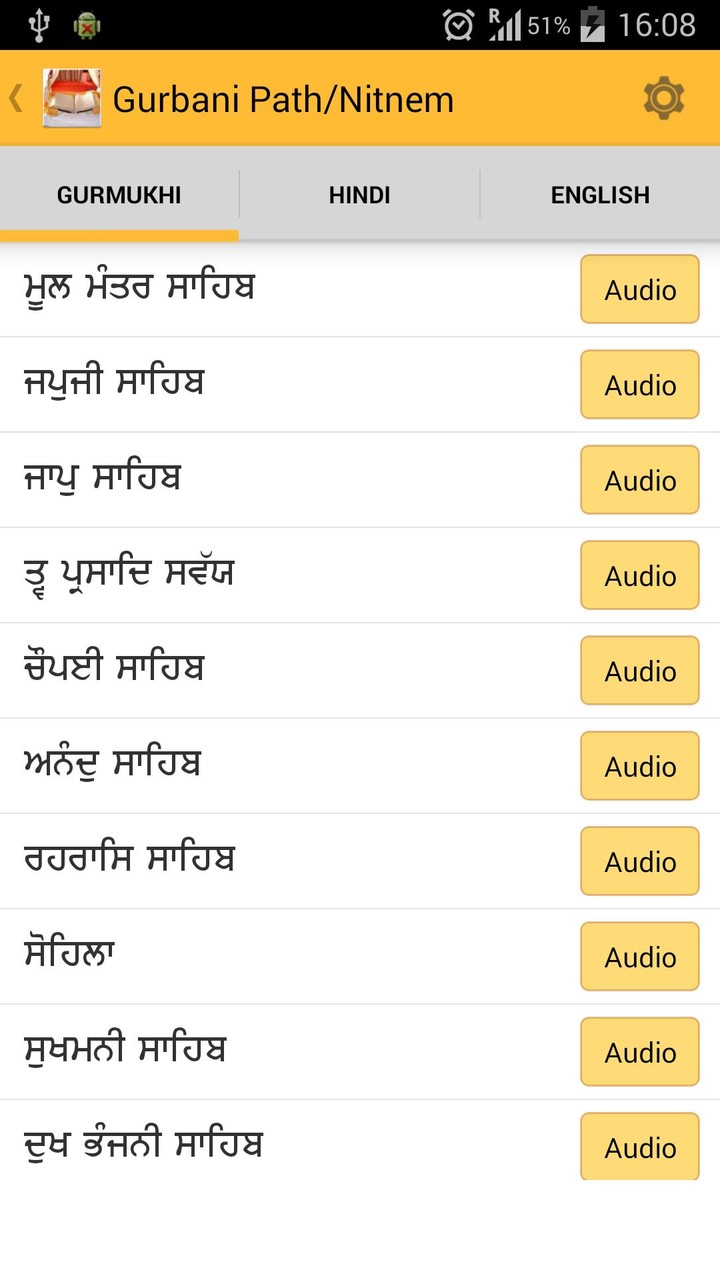The height and width of the screenshot is (1280, 720).
Task: Tap the back arrow in the title bar
Action: point(16,98)
